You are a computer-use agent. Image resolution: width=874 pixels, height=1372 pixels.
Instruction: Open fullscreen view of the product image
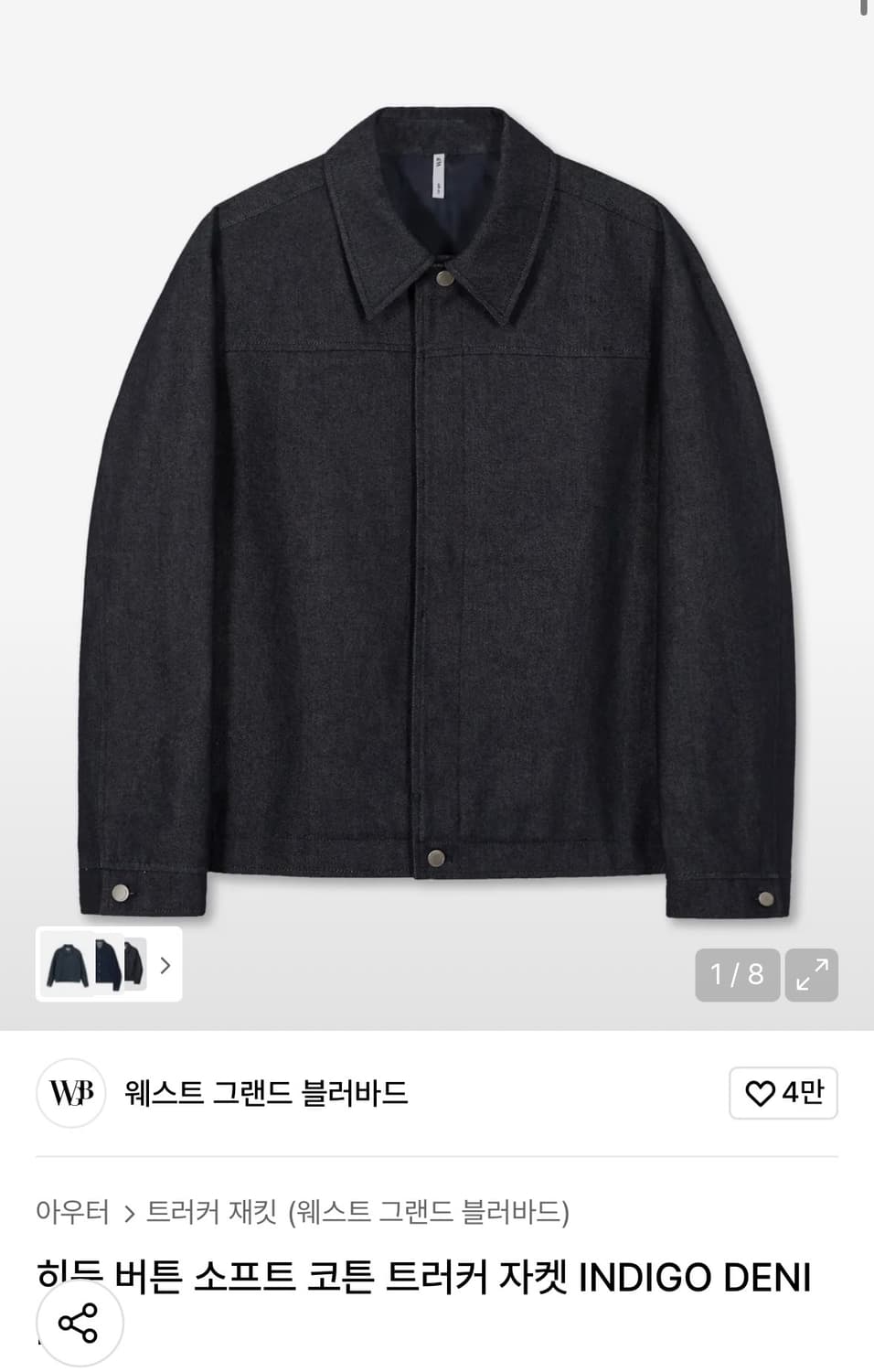coord(812,975)
